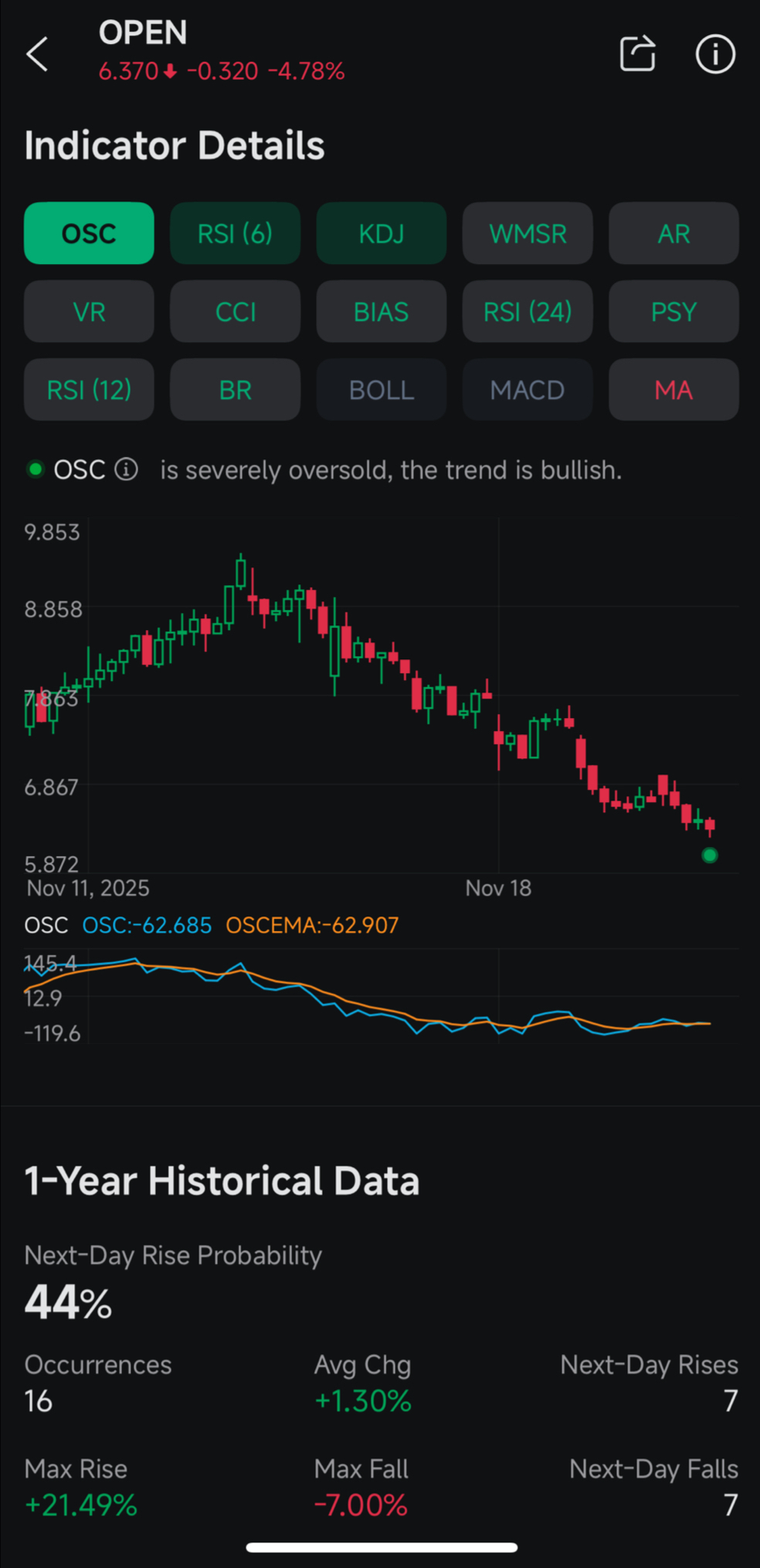The width and height of the screenshot is (760, 1568).
Task: Switch to the KDJ indicator
Action: (382, 233)
